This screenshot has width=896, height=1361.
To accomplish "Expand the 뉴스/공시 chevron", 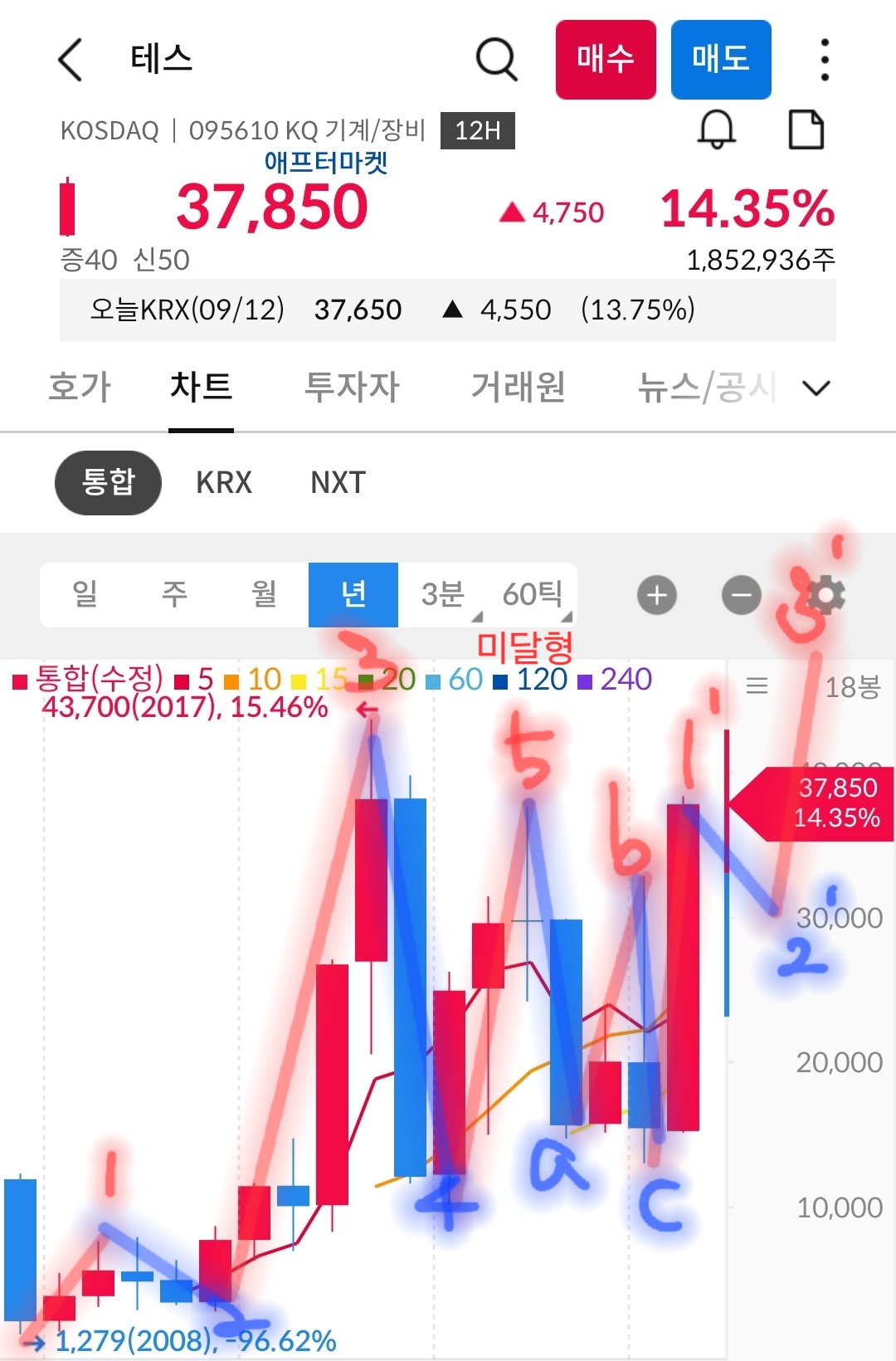I will point(816,387).
